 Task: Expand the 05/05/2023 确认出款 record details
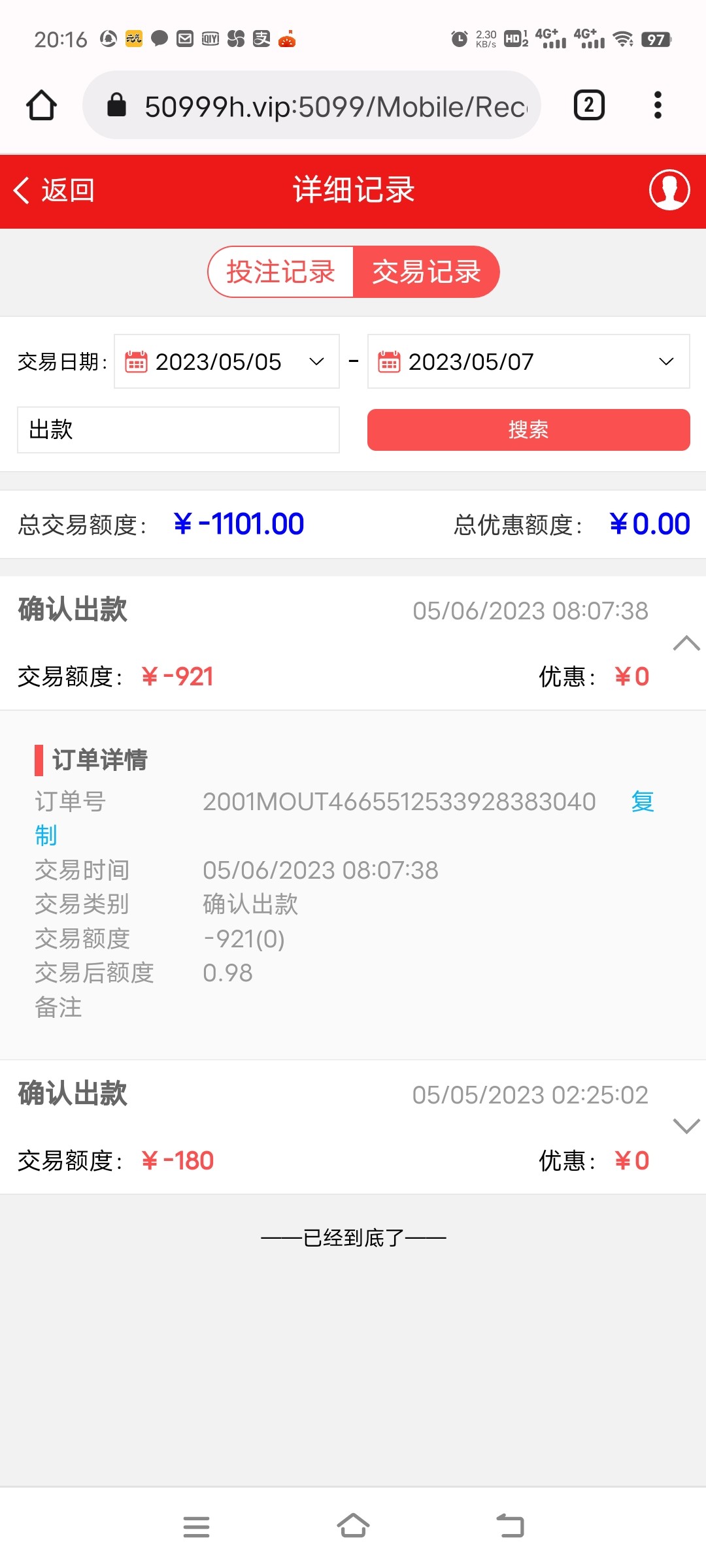tap(684, 1126)
